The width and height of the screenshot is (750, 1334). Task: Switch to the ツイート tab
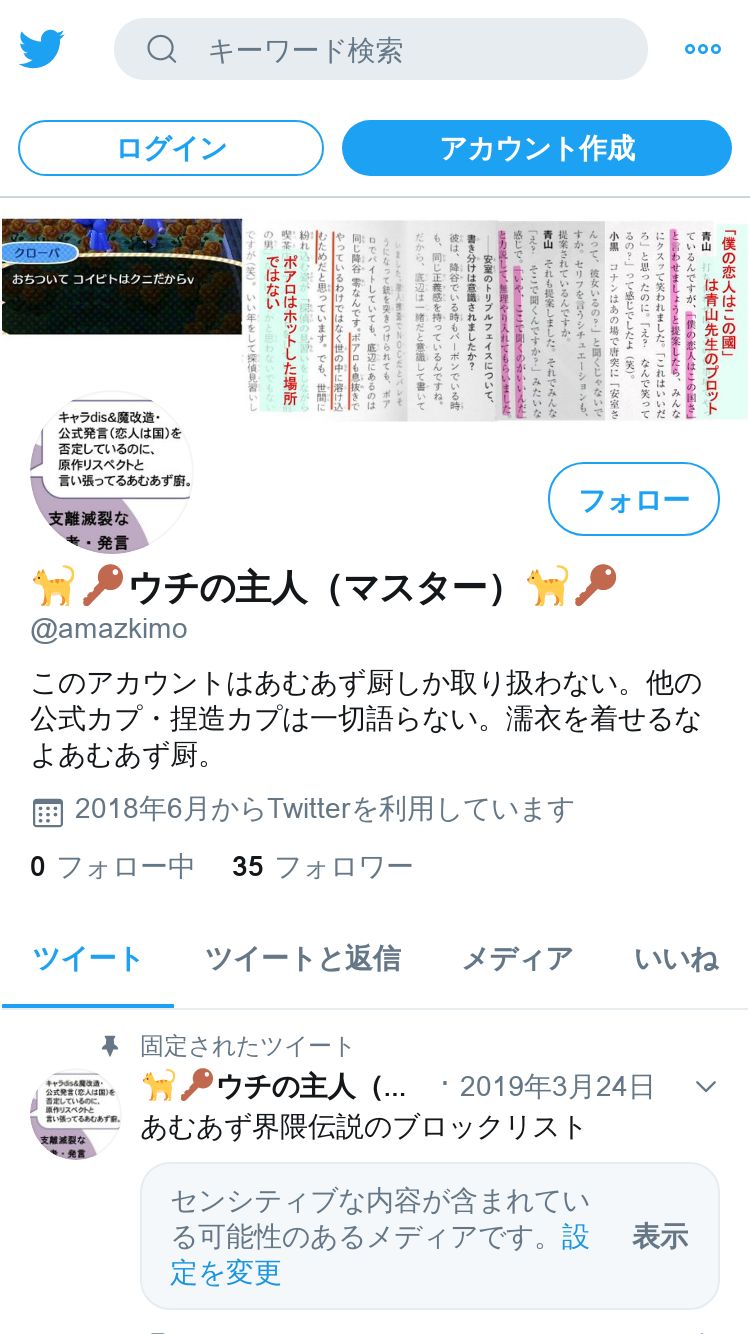click(88, 959)
